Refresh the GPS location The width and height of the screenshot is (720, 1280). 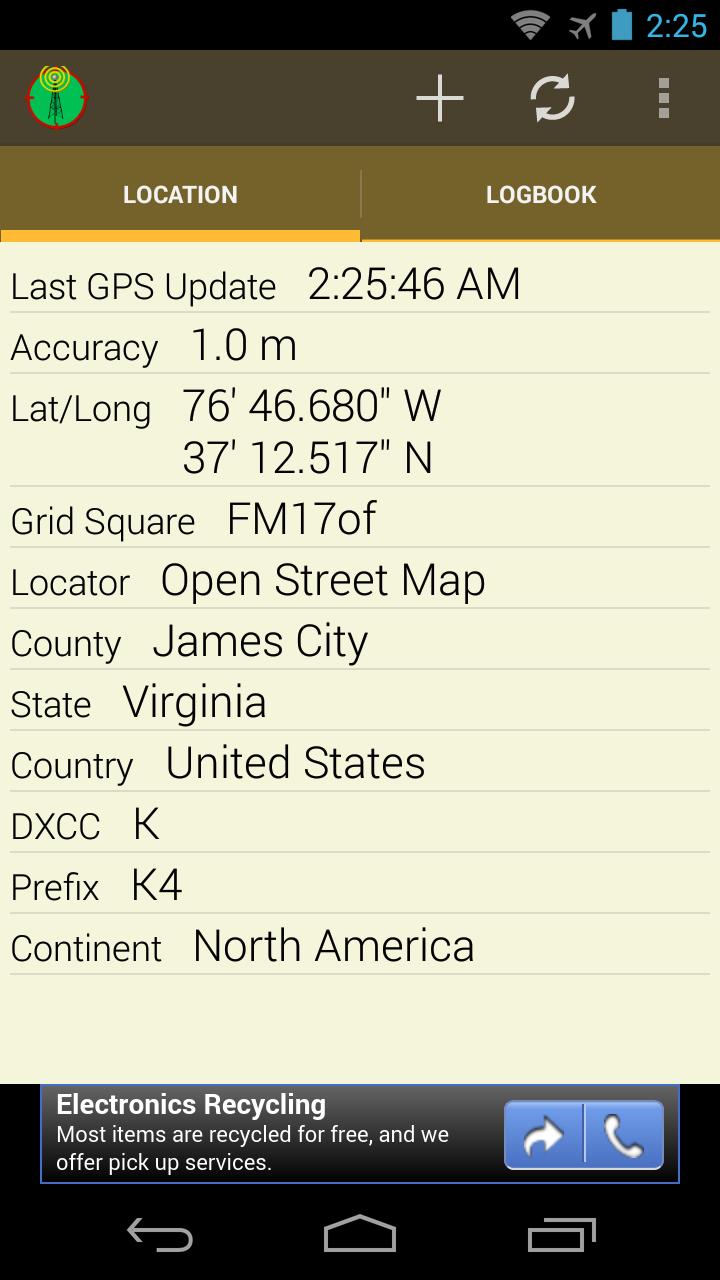point(552,98)
